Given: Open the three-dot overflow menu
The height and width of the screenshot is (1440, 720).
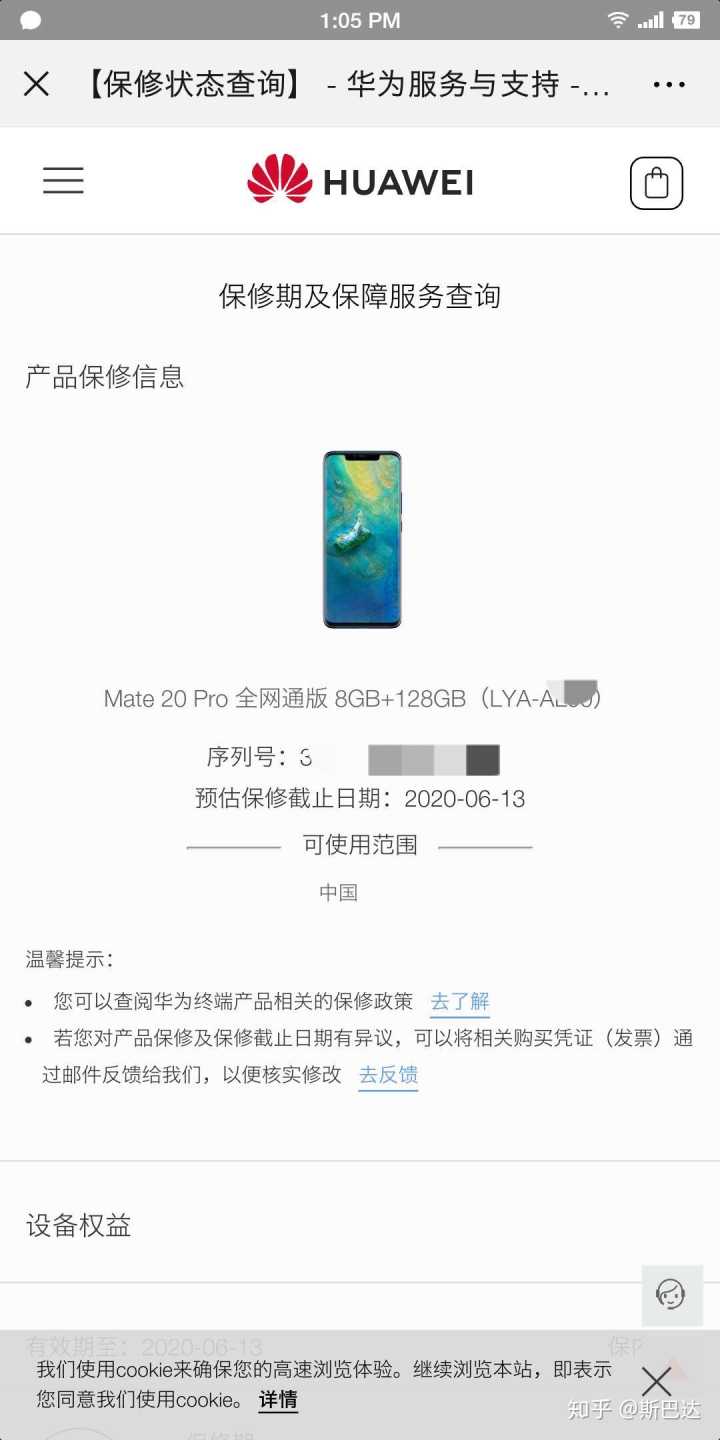Looking at the screenshot, I should tap(669, 84).
